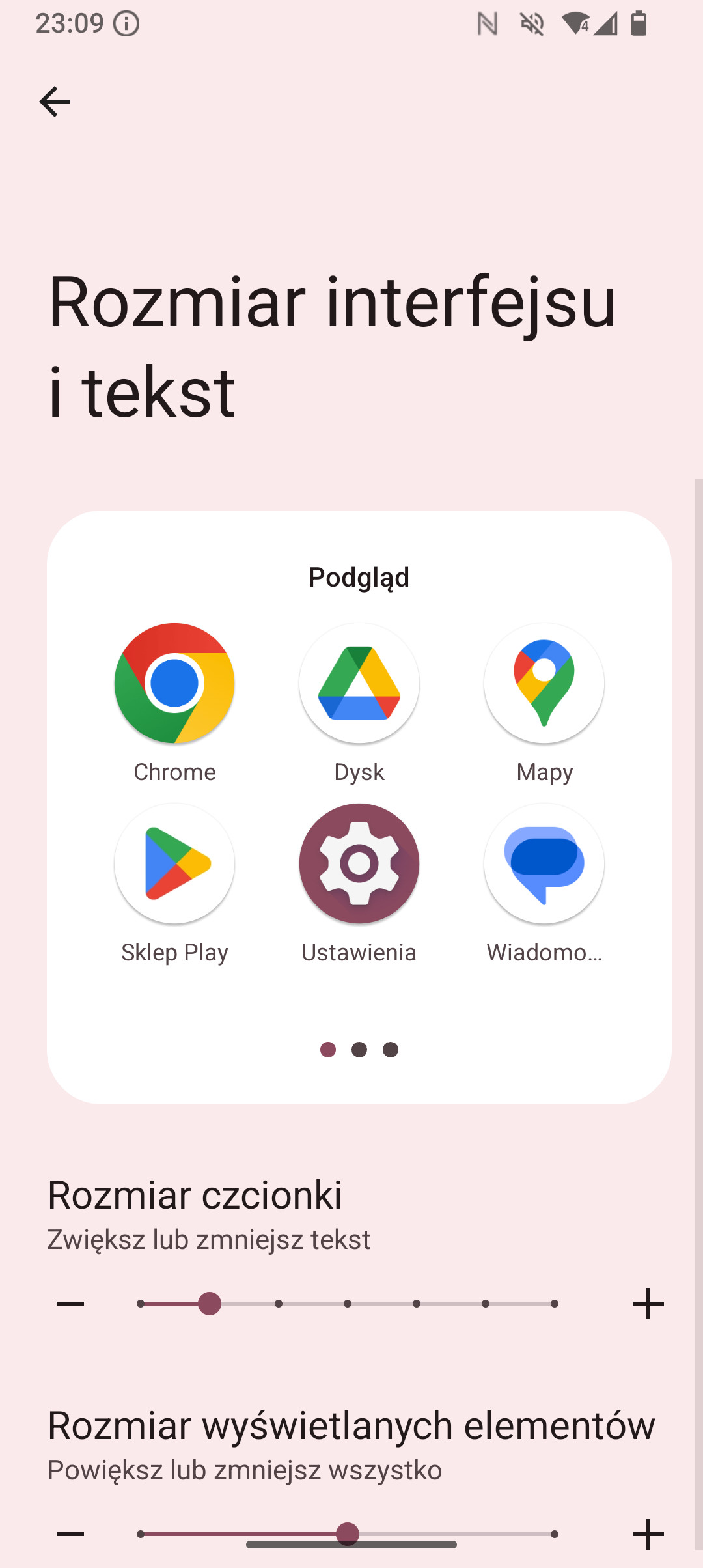Select the third preview page dot
This screenshot has width=703, height=1568.
coord(391,1050)
